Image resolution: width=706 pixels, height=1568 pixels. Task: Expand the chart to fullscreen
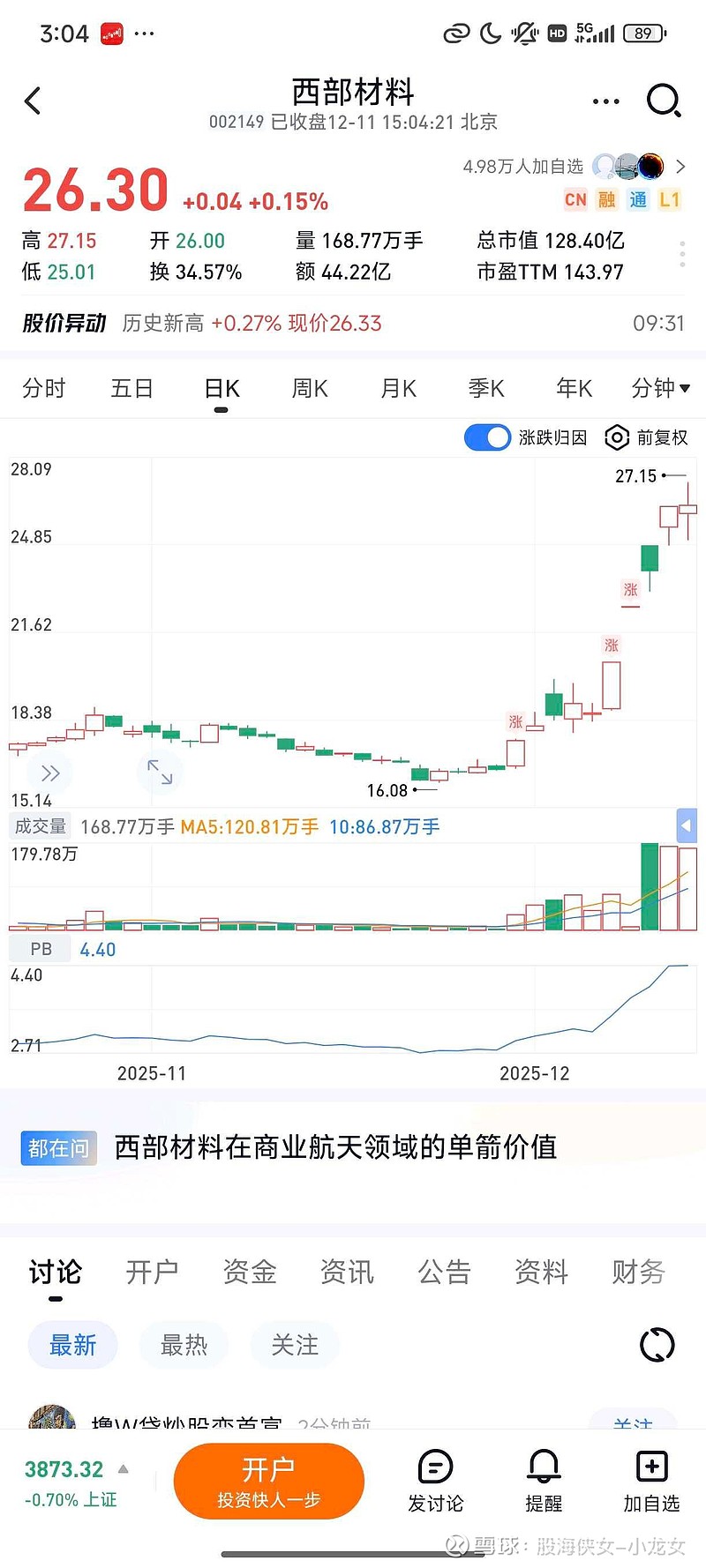pyautogui.click(x=160, y=773)
